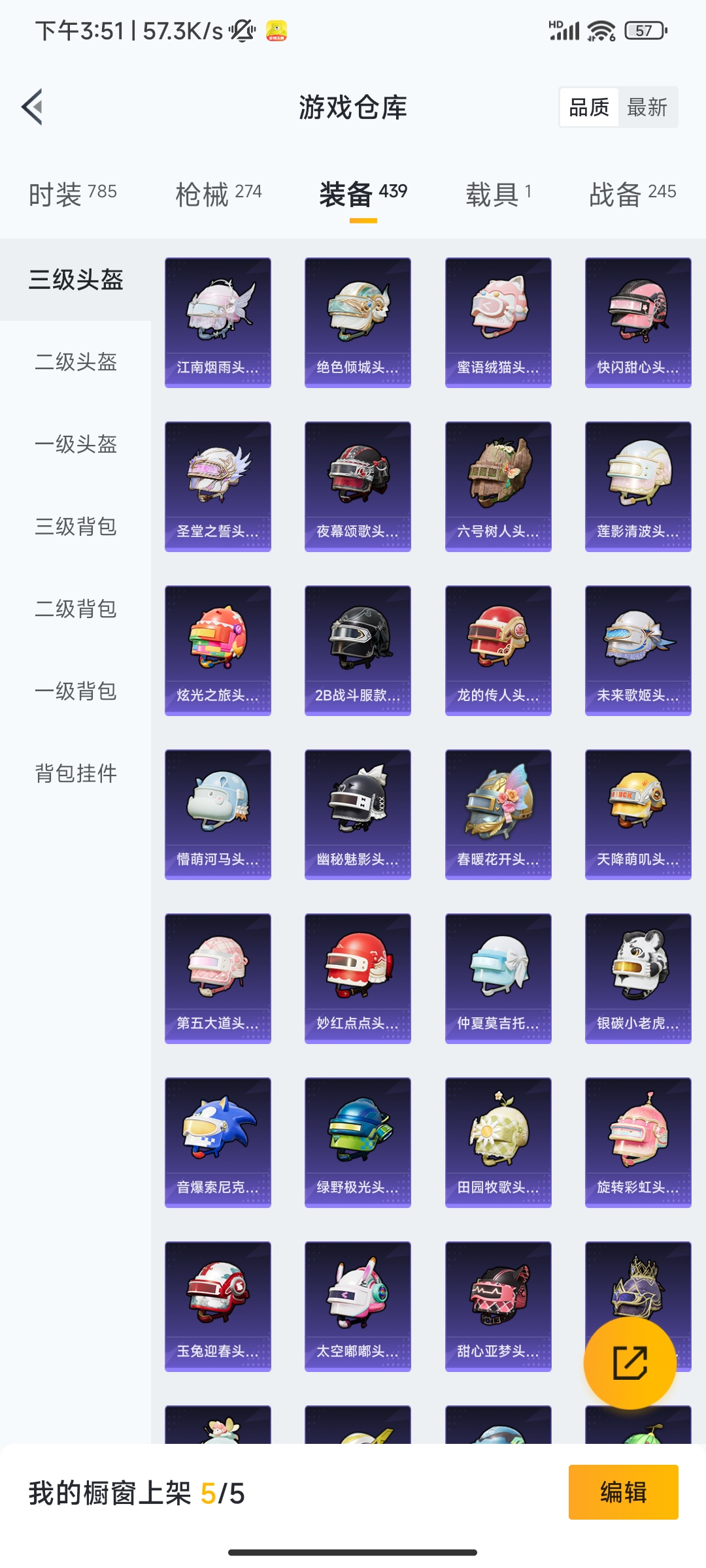Image resolution: width=706 pixels, height=1568 pixels.
Task: Choose 一级背包 from the side list
Action: 76,691
